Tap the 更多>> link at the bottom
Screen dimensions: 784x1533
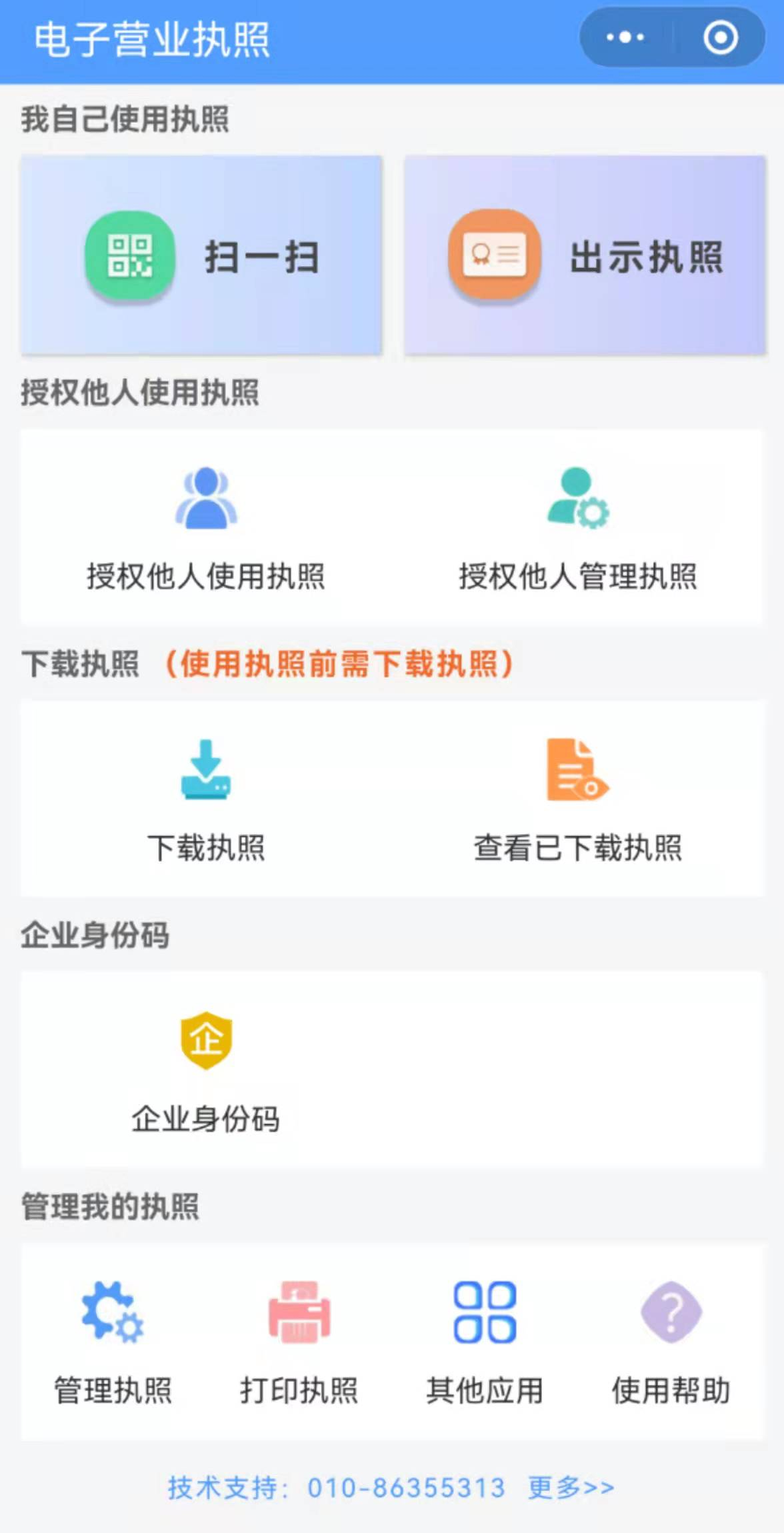coord(571,1488)
